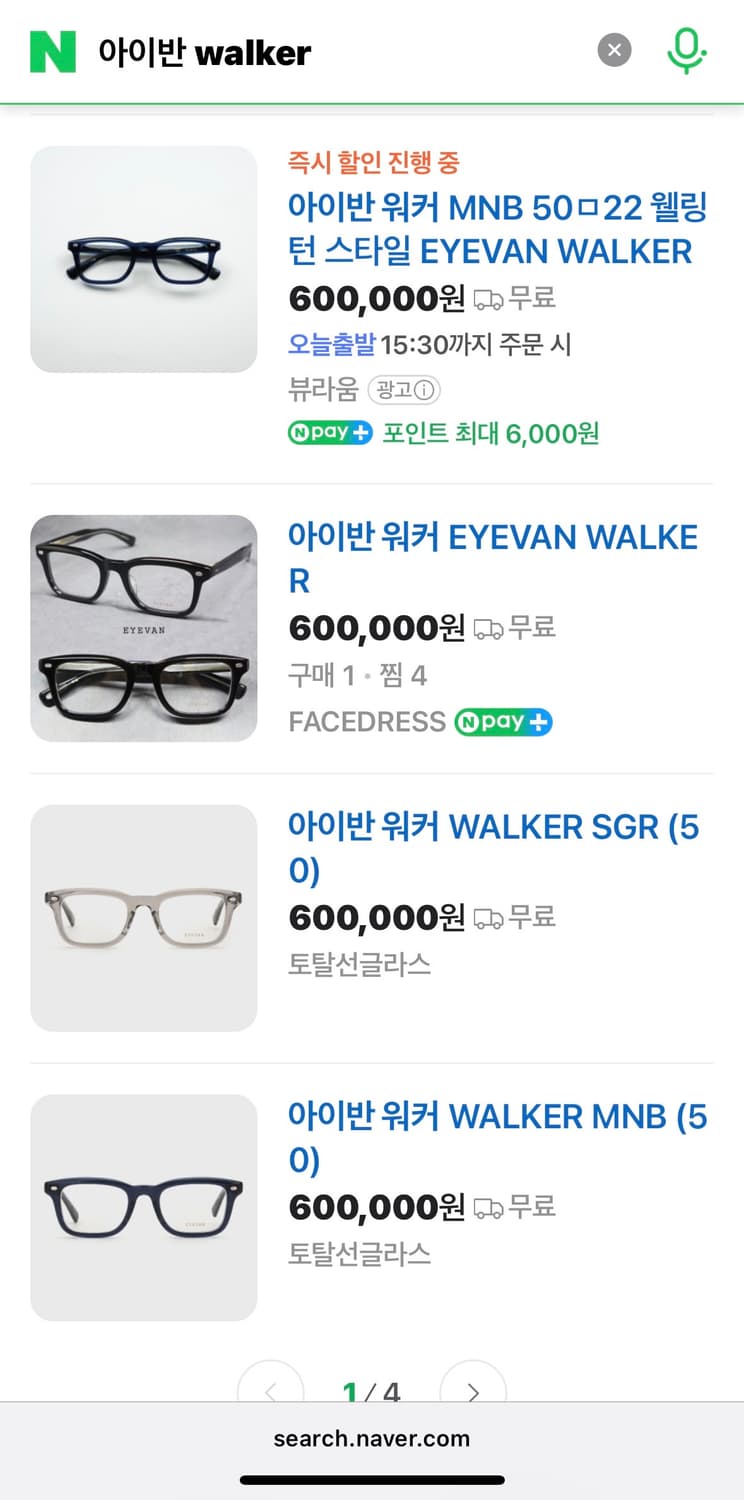The height and width of the screenshot is (1500, 744).
Task: Click the Npay badge next to FACEDRESS
Action: pos(502,721)
